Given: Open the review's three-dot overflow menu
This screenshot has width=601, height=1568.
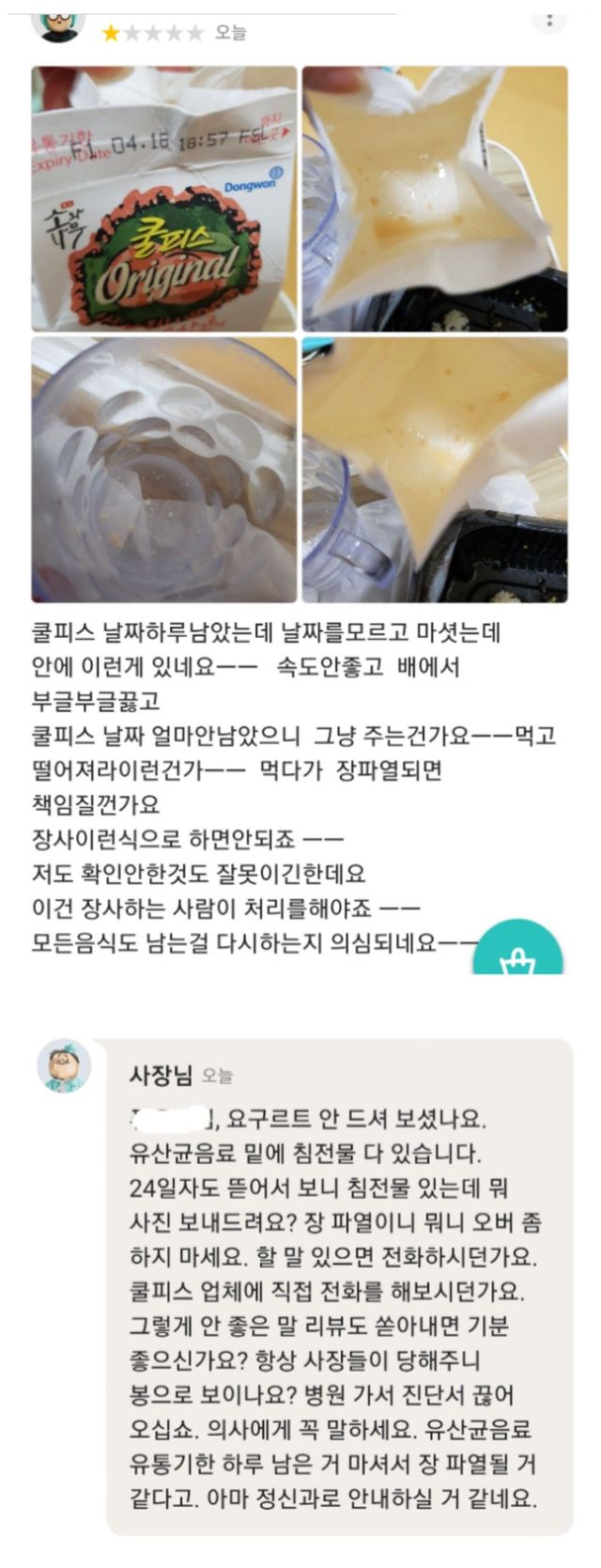Looking at the screenshot, I should [549, 20].
